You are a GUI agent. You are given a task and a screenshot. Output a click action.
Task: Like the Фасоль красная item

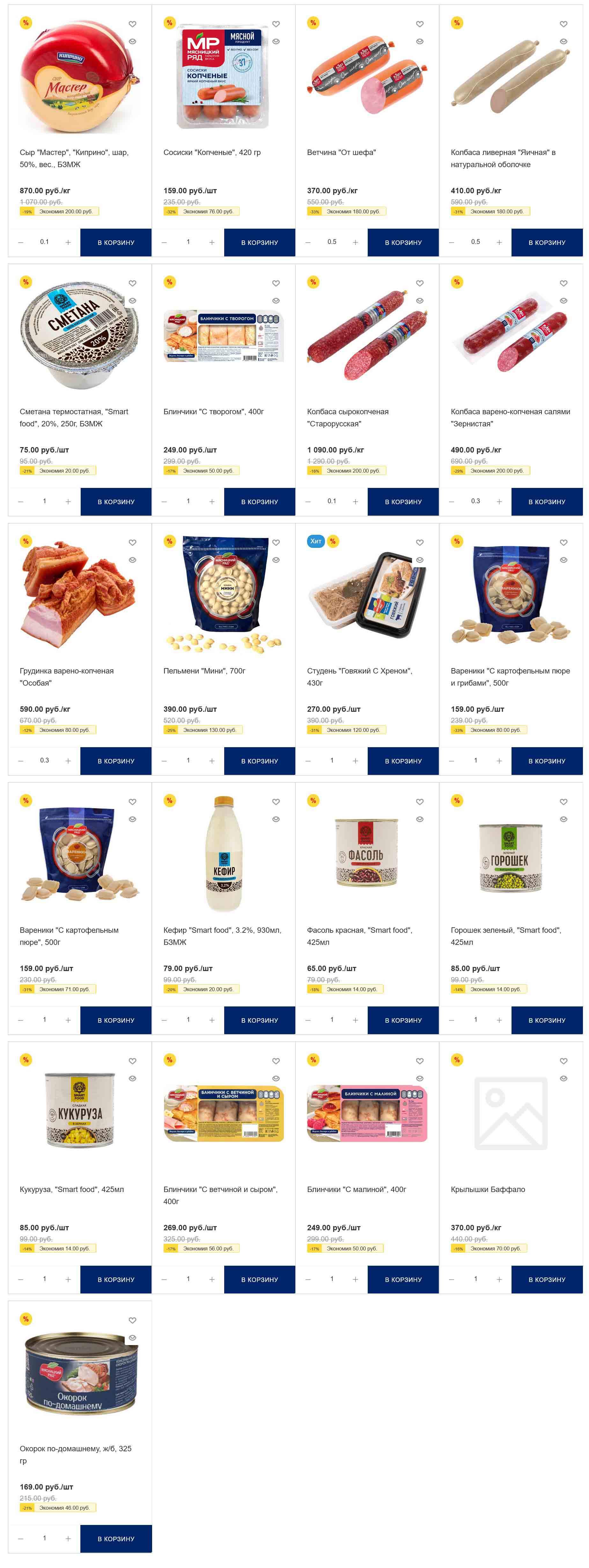[x=419, y=802]
